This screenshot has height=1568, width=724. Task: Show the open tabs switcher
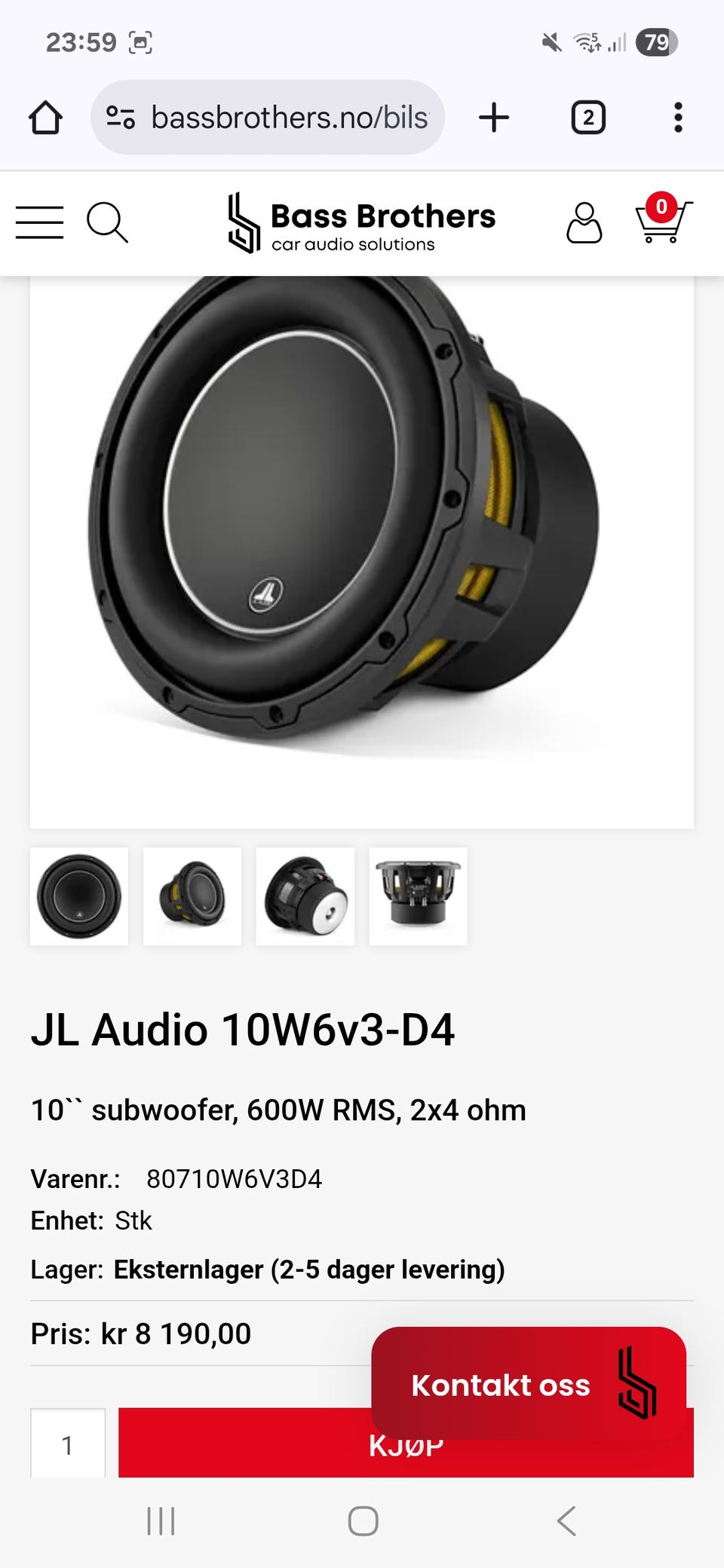588,118
